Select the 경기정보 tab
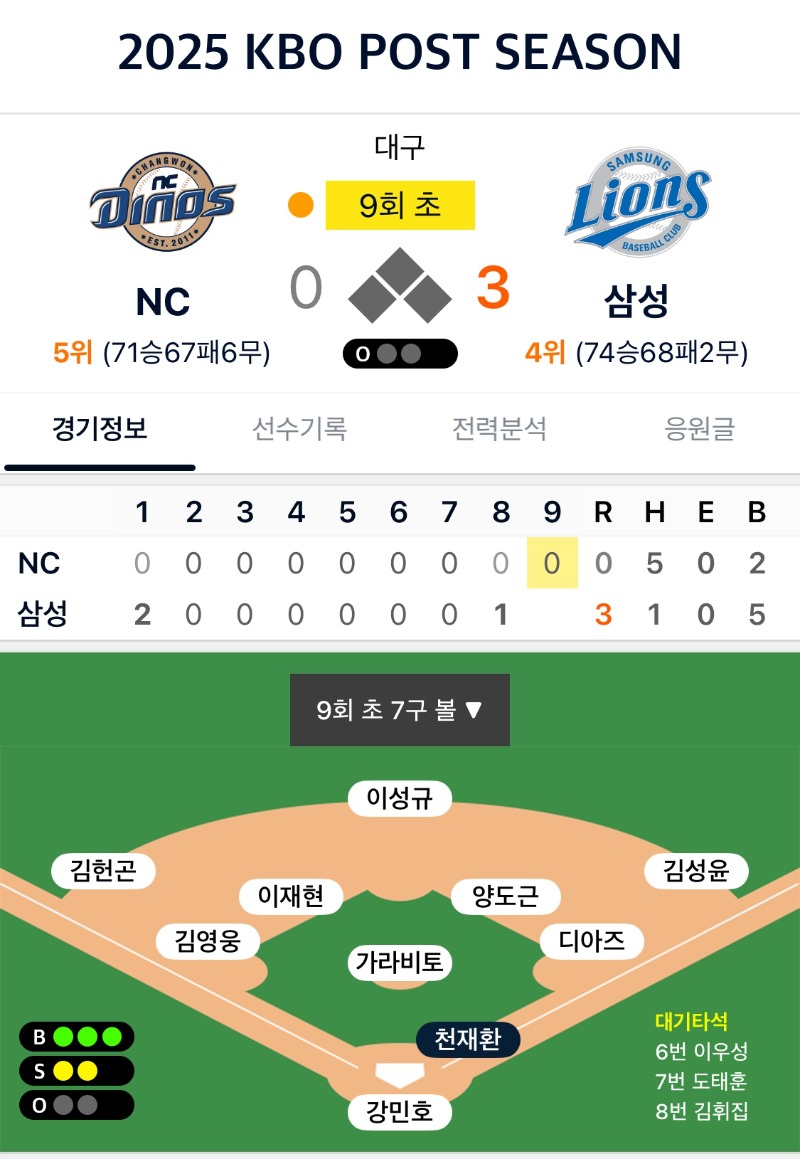Viewport: 800px width, 1159px height. coord(100,430)
